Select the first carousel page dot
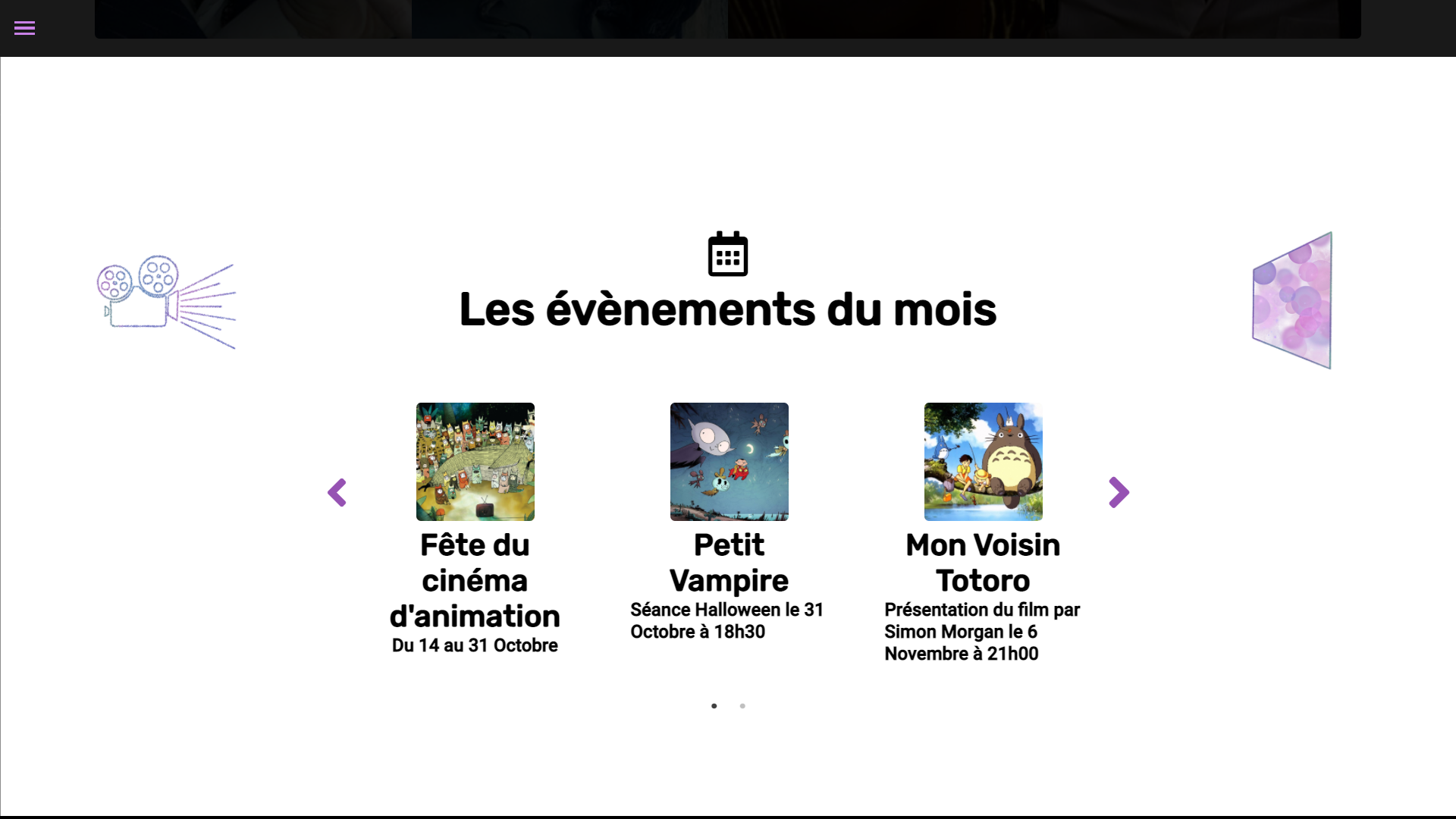1456x819 pixels. [x=714, y=706]
